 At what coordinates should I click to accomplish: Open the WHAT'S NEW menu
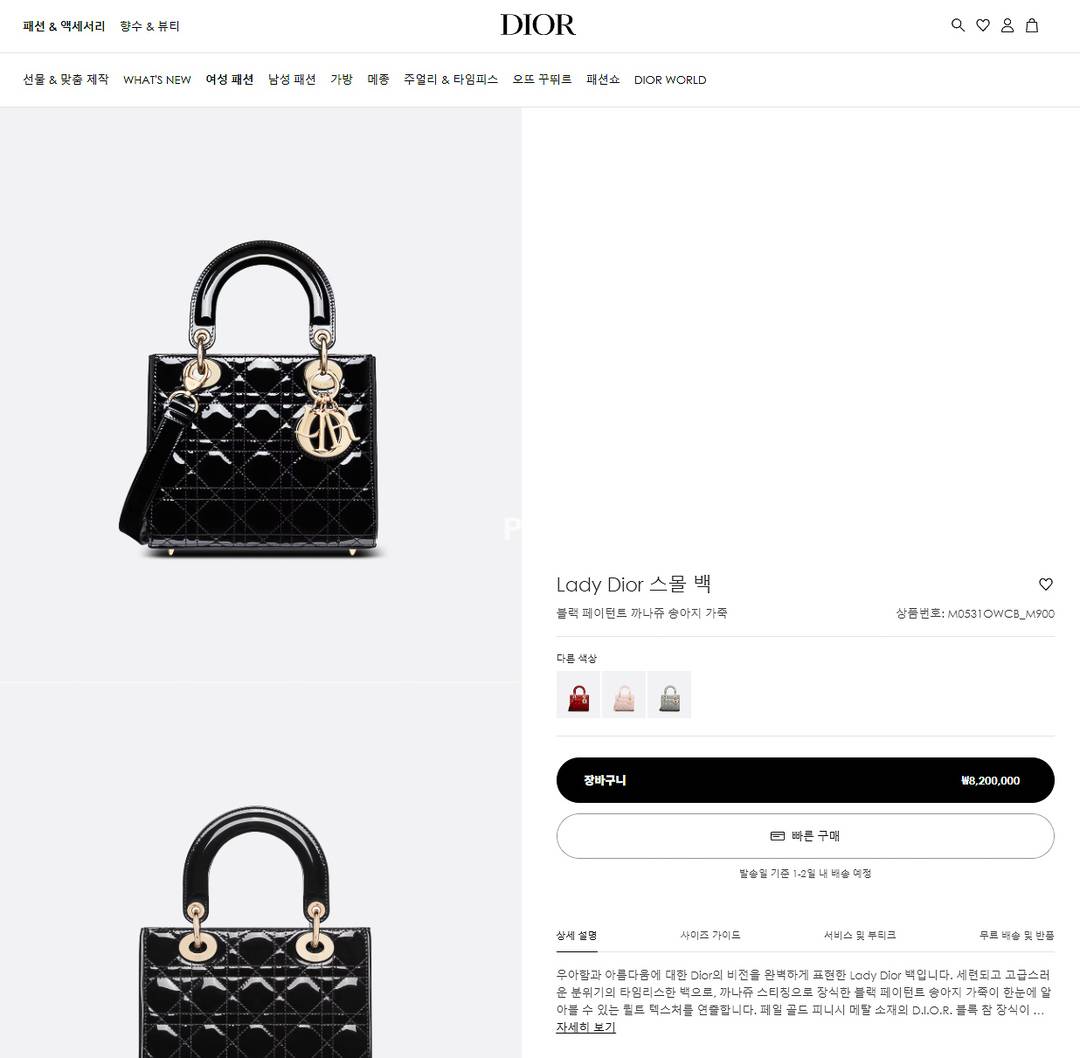tap(157, 80)
